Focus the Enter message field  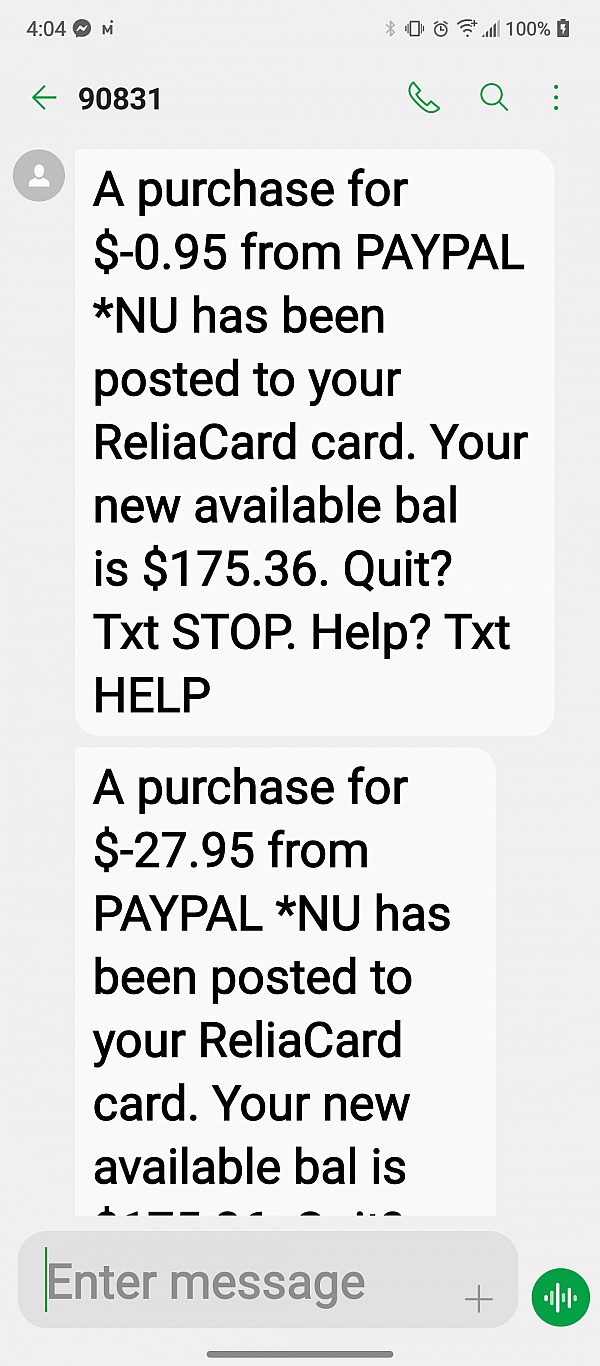(250, 1283)
